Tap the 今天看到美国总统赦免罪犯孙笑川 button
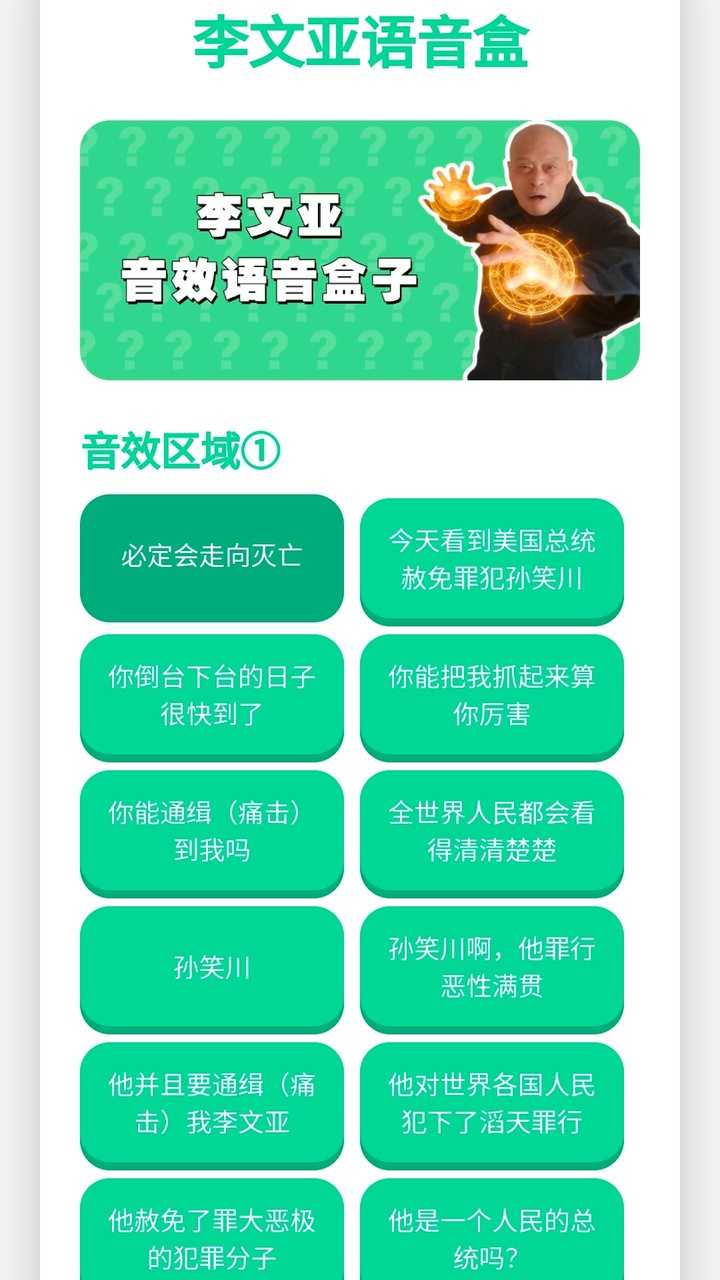 pyautogui.click(x=492, y=560)
